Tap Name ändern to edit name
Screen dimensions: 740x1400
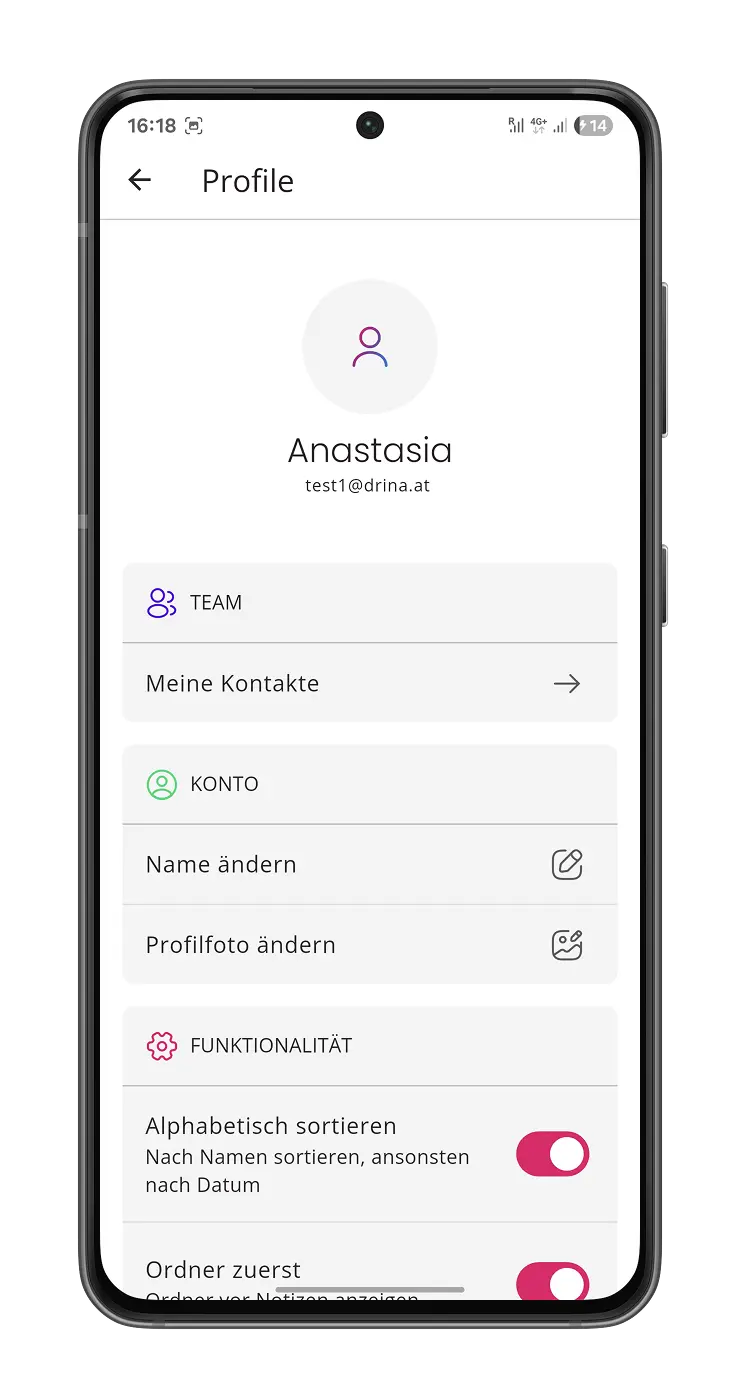coord(369,864)
